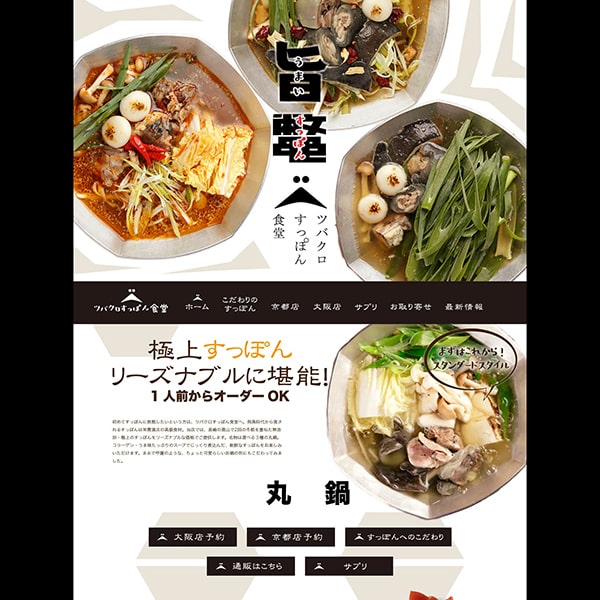
Task: Tap the 大阪店予約 button
Action: pyautogui.click(x=192, y=537)
